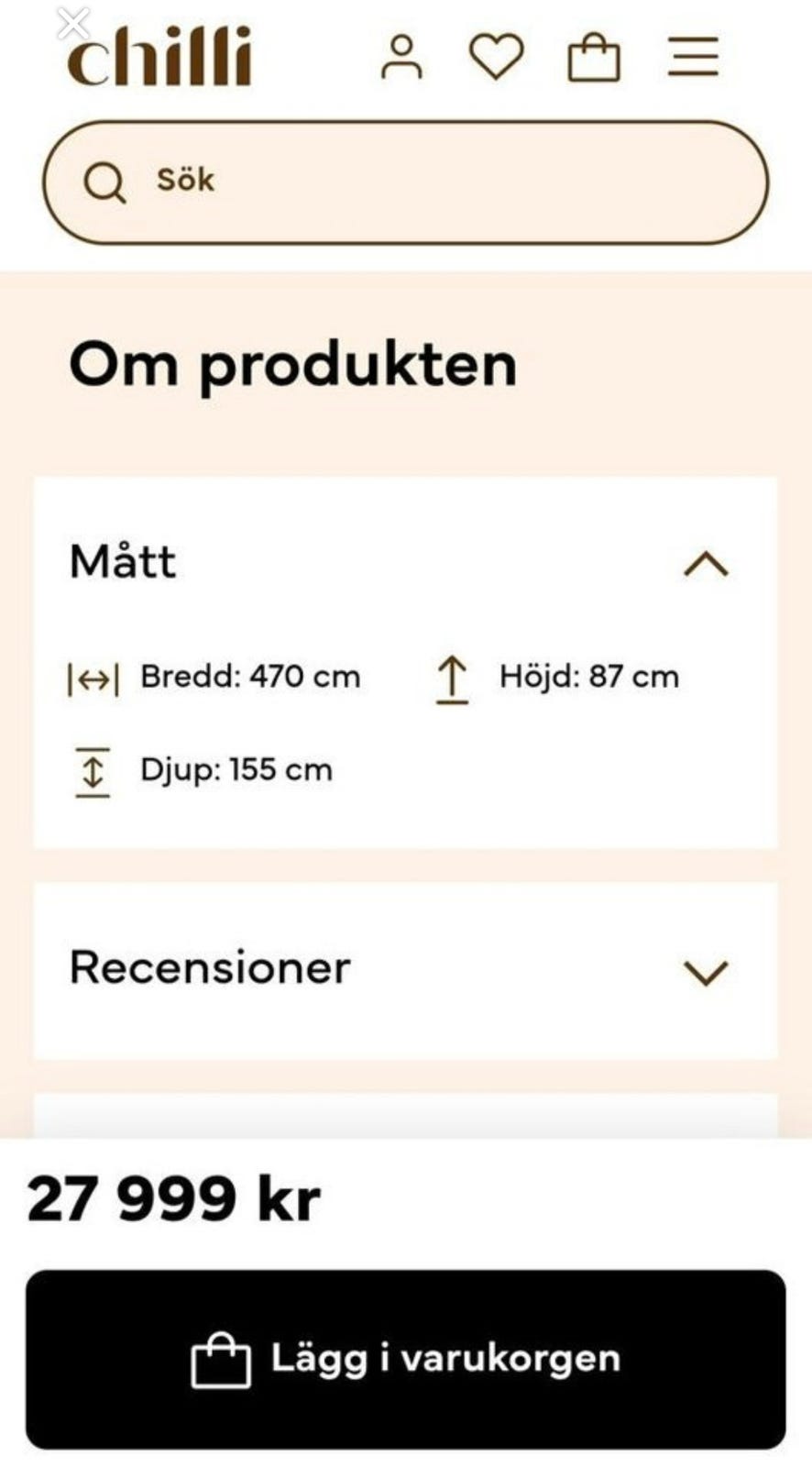Tap the Sök search field
This screenshot has width=812, height=1467.
point(405,182)
